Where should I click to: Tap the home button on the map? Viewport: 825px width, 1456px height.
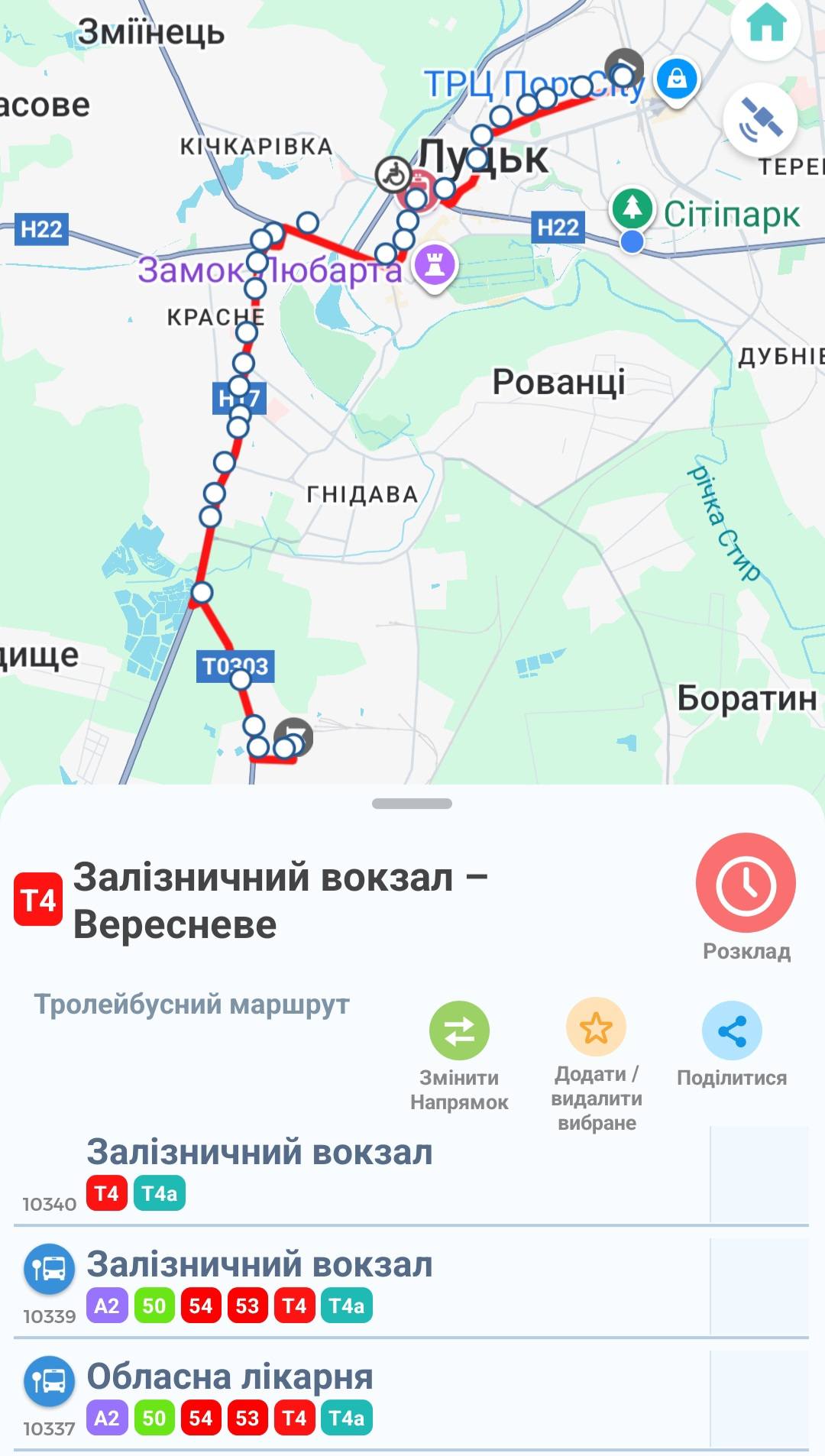766,24
